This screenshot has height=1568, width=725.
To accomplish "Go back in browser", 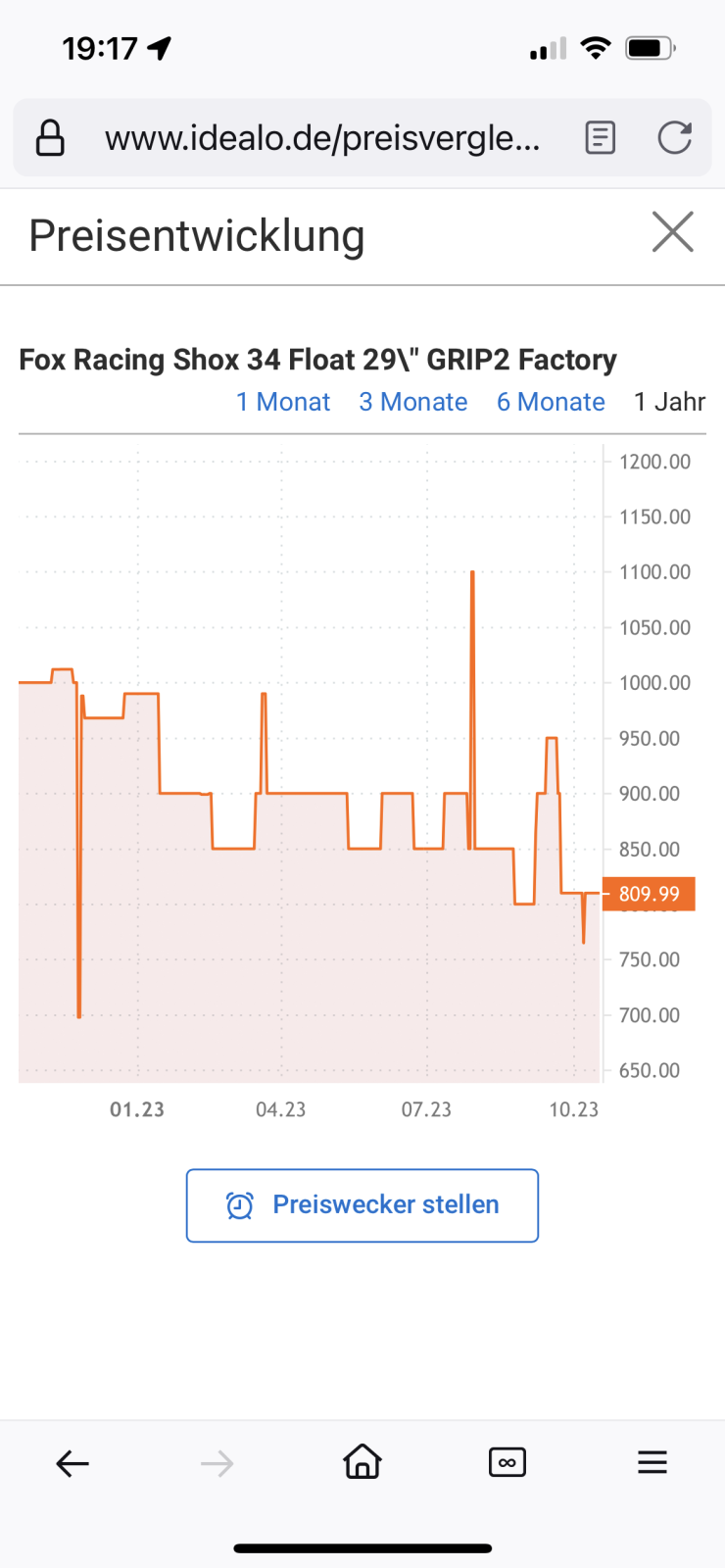I will pos(72,1464).
